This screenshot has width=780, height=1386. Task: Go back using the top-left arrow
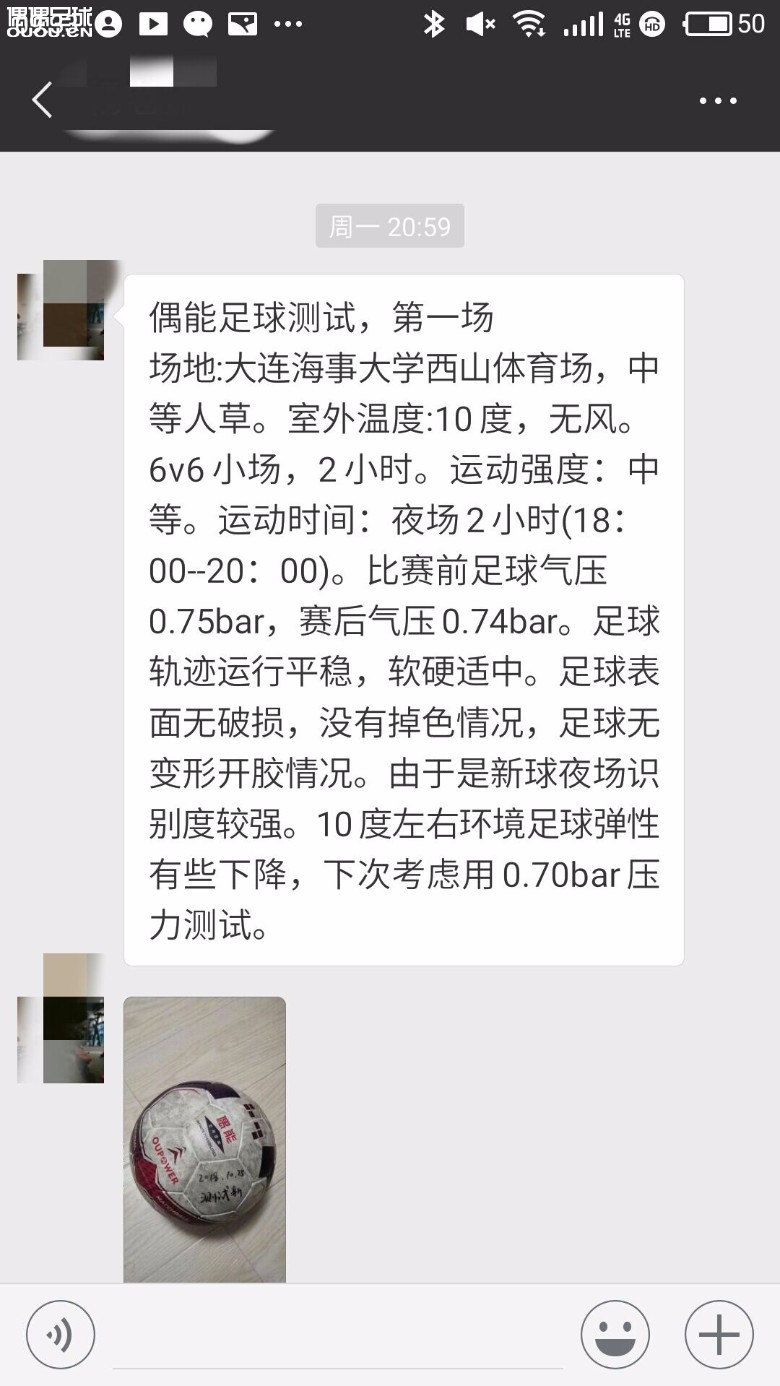42,100
